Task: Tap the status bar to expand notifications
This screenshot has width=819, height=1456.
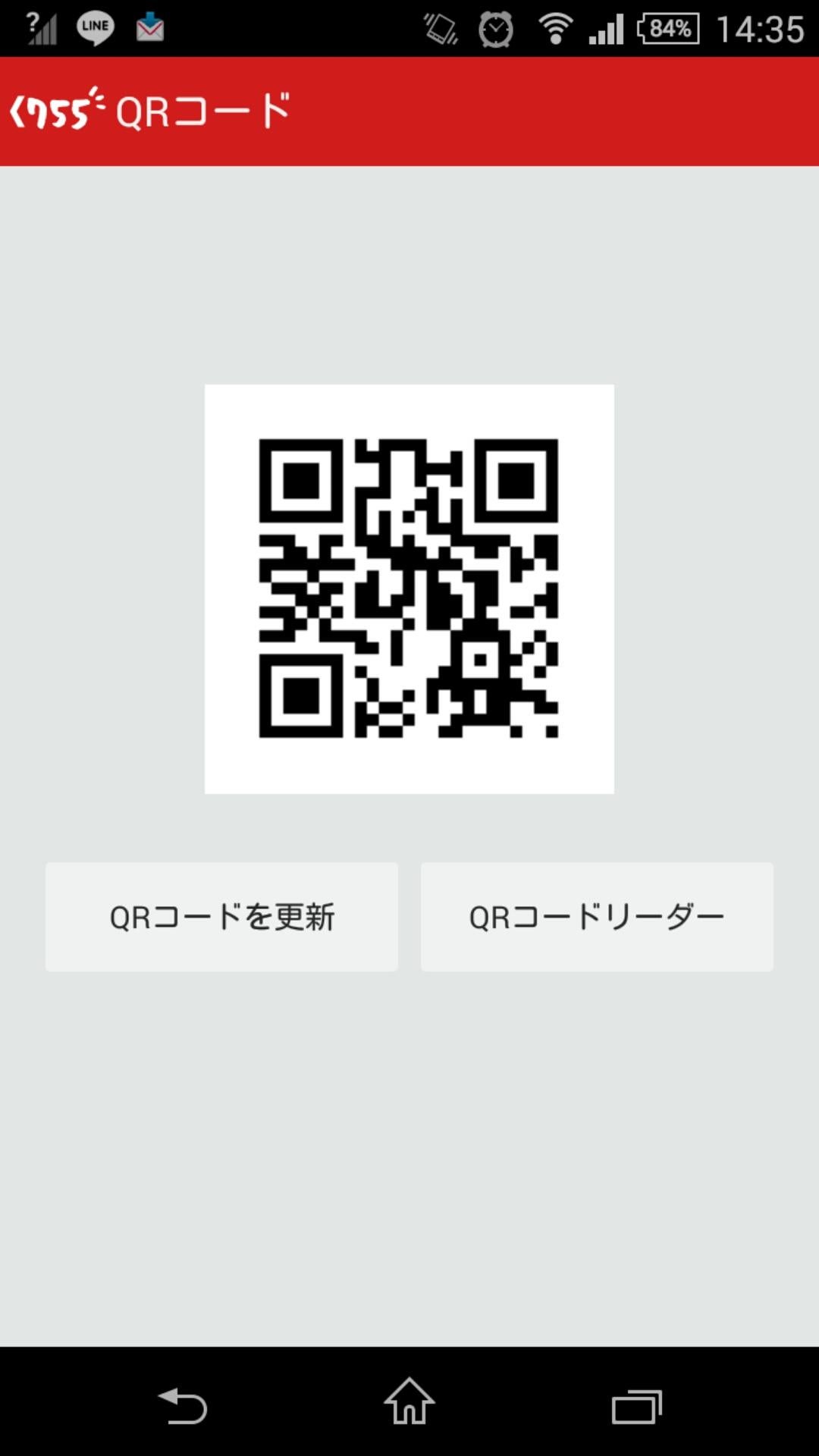Action: 303,27
